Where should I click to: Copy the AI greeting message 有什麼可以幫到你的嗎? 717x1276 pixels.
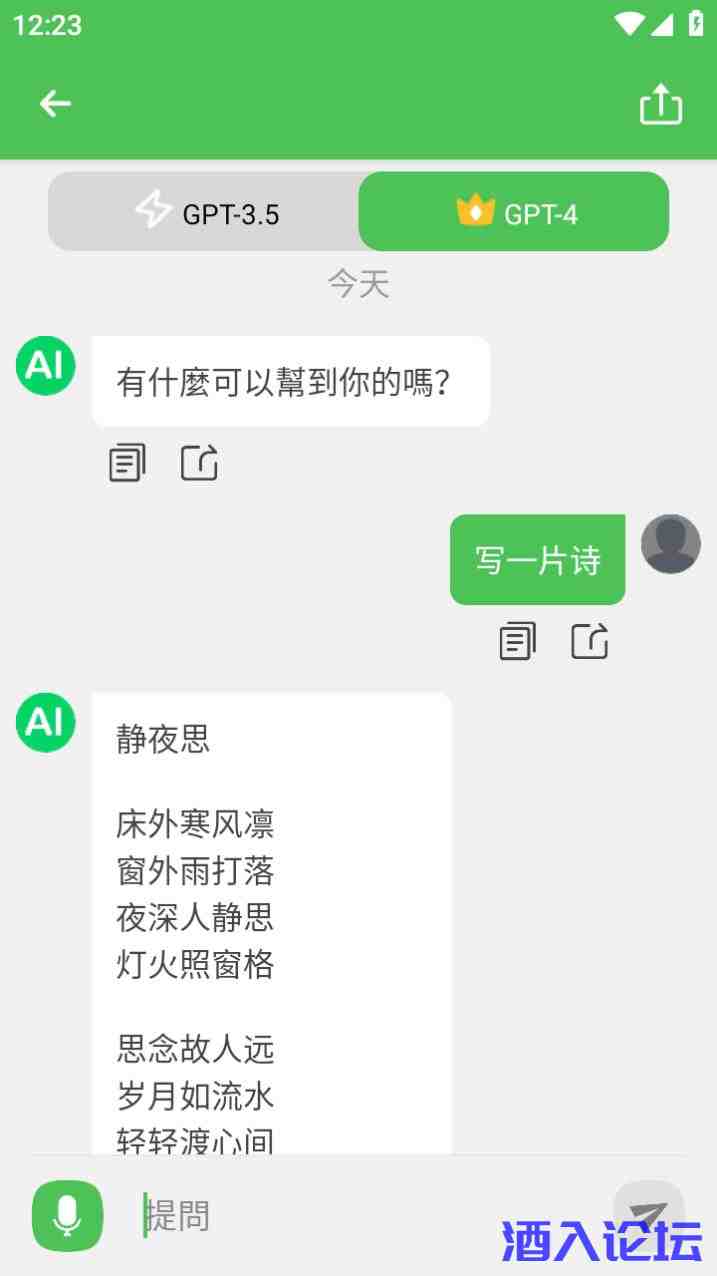127,462
